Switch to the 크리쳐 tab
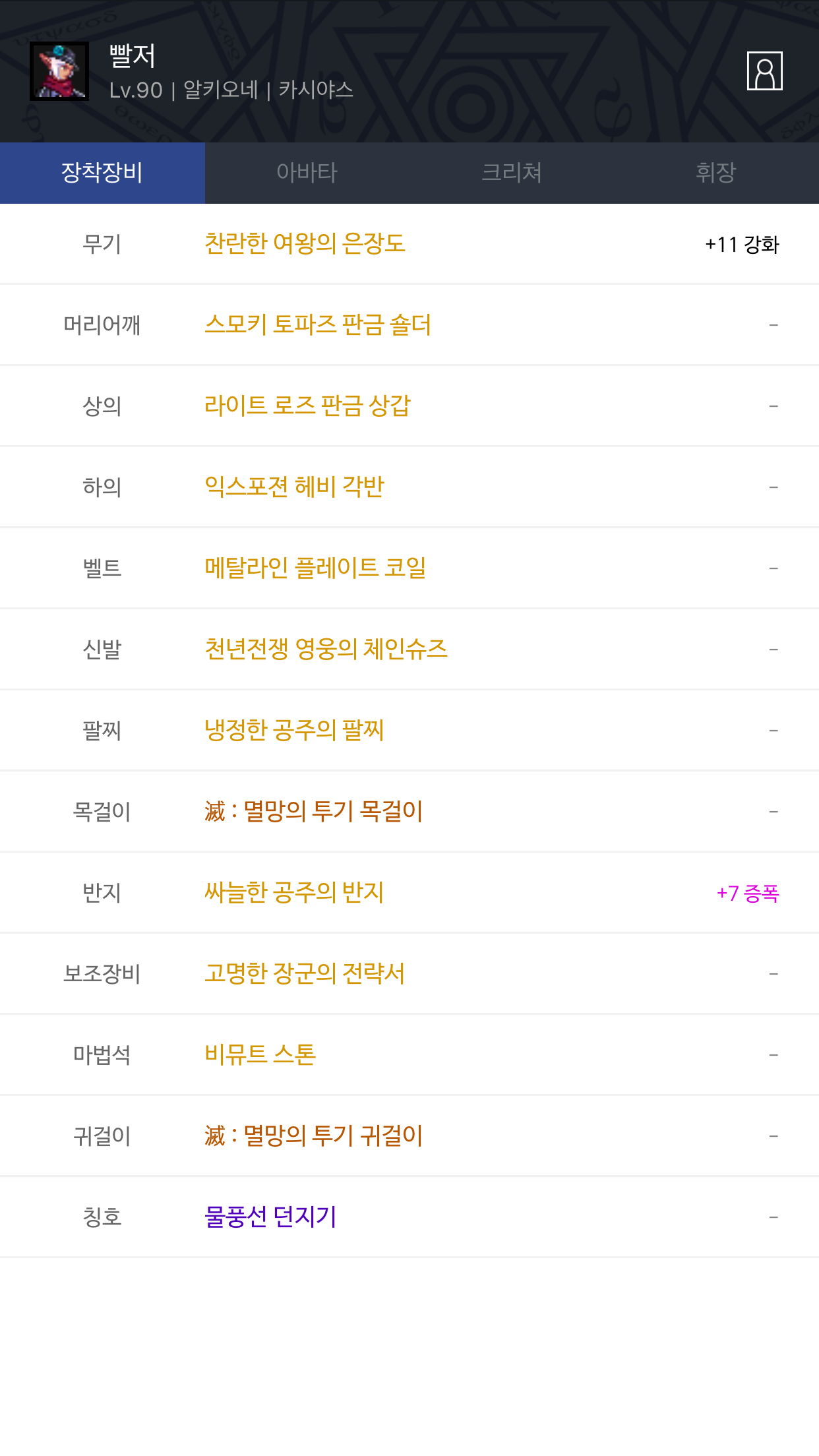The width and height of the screenshot is (819, 1456). point(512,173)
